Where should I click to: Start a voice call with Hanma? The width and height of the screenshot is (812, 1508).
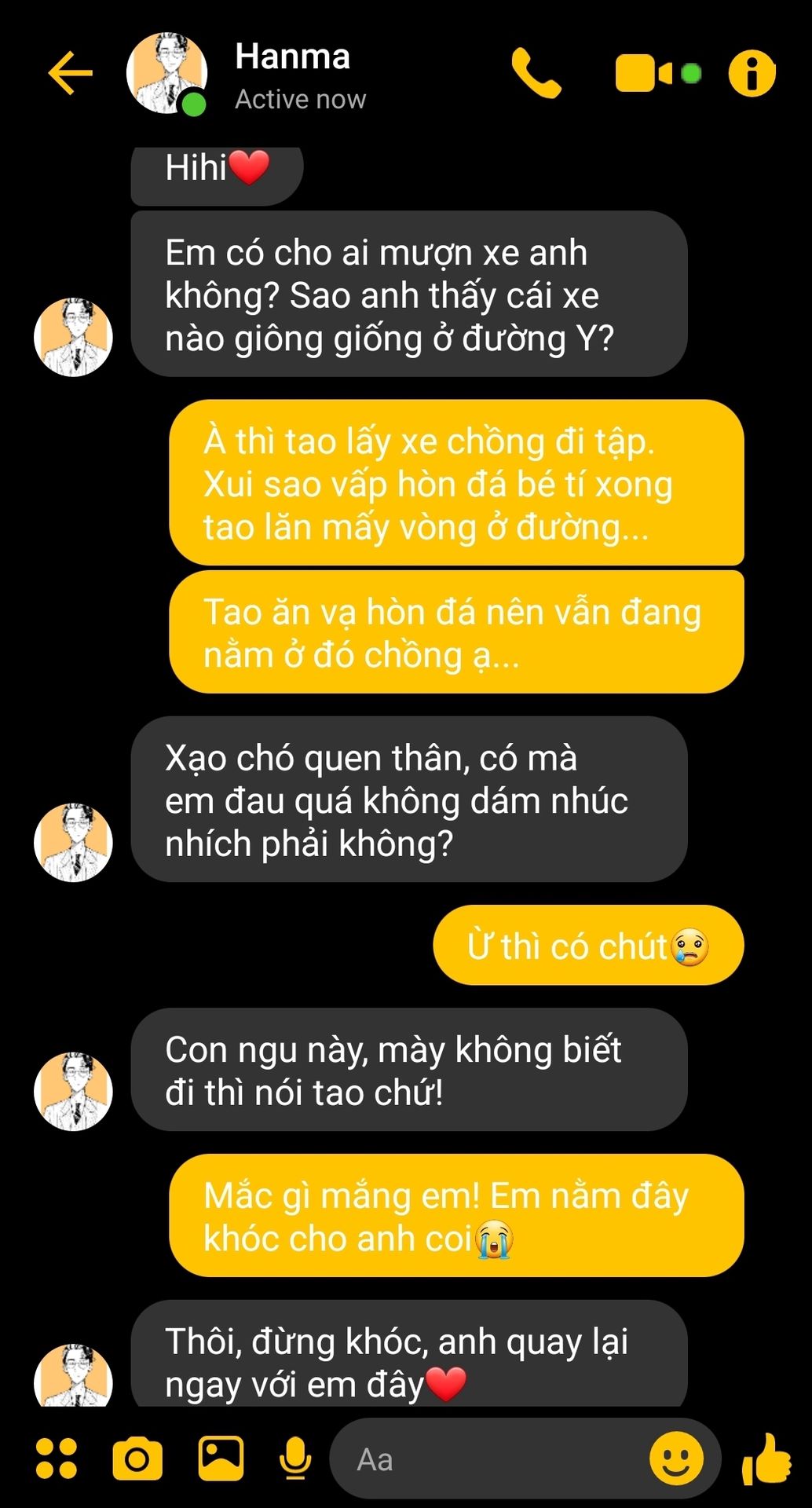coord(536,73)
